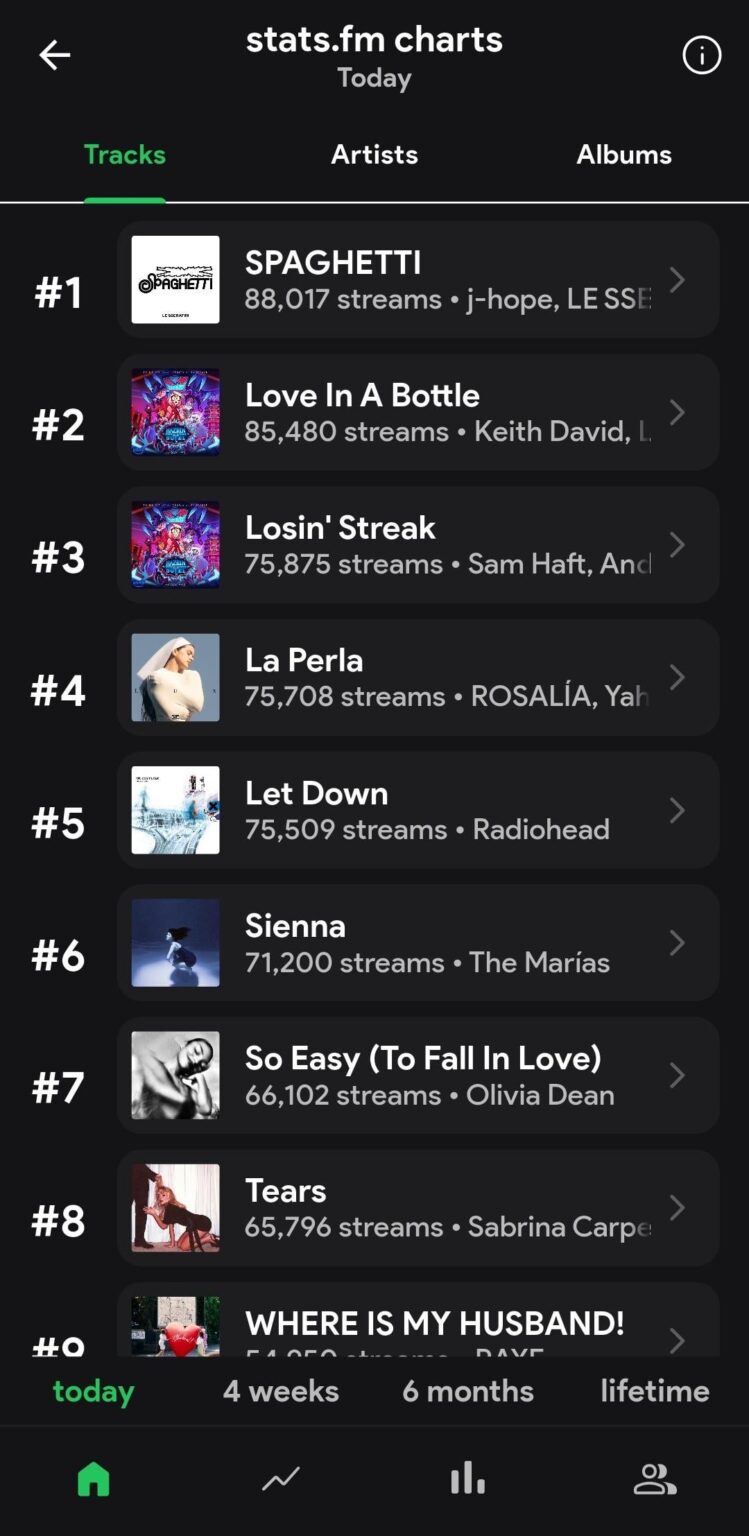The width and height of the screenshot is (749, 1536).
Task: Select the Tracks tab
Action: 124,155
